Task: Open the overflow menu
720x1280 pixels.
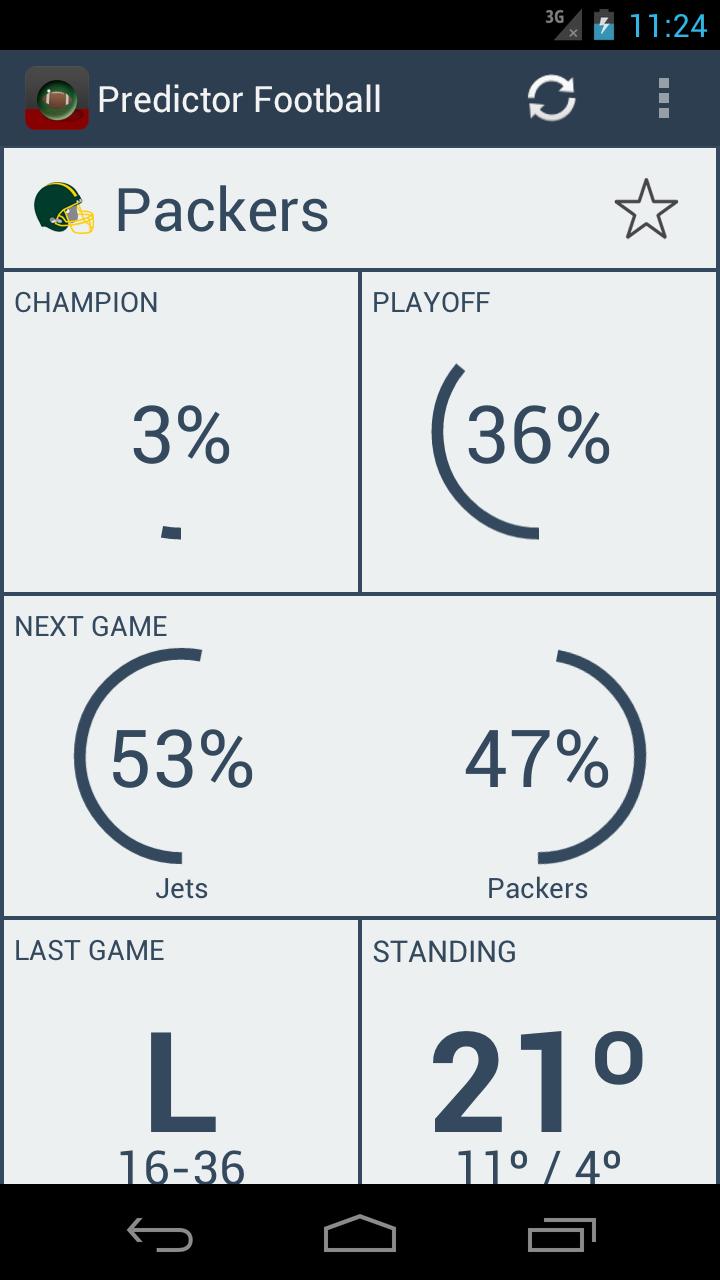Action: coord(663,99)
